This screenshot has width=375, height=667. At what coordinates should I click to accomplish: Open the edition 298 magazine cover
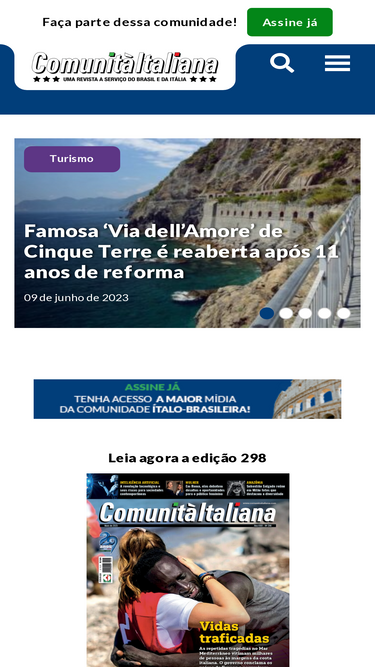(x=188, y=570)
